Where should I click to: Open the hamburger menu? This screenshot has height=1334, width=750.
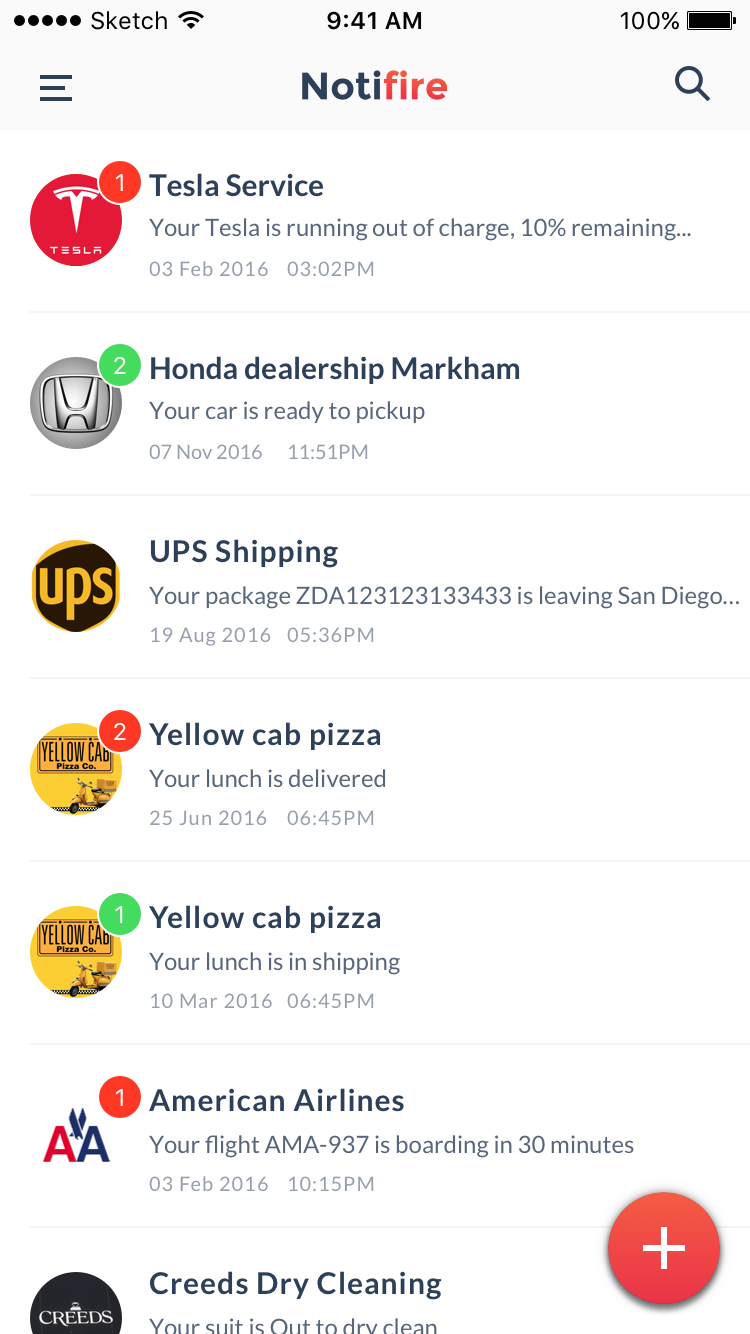coord(56,87)
